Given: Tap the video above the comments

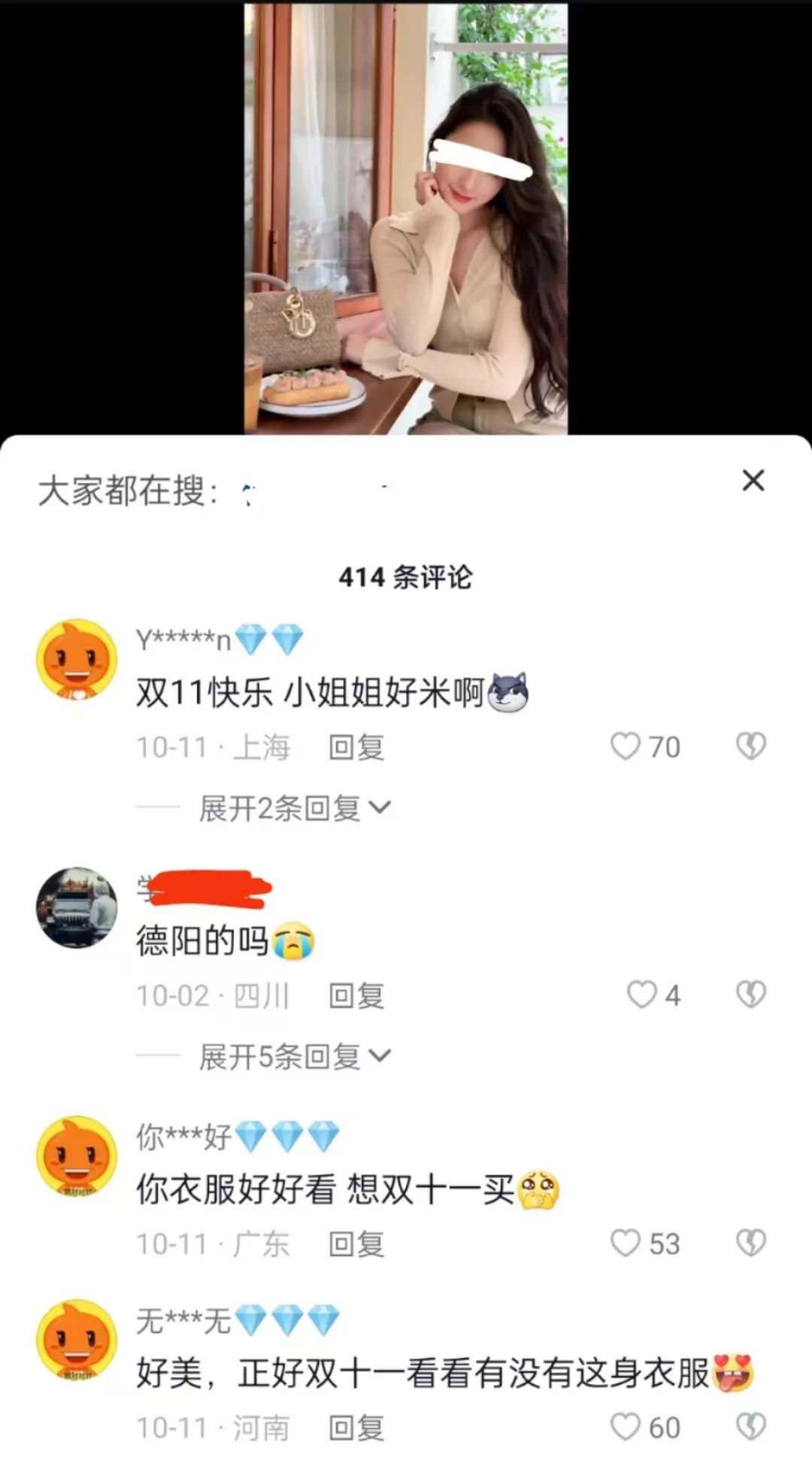Looking at the screenshot, I should (406, 218).
